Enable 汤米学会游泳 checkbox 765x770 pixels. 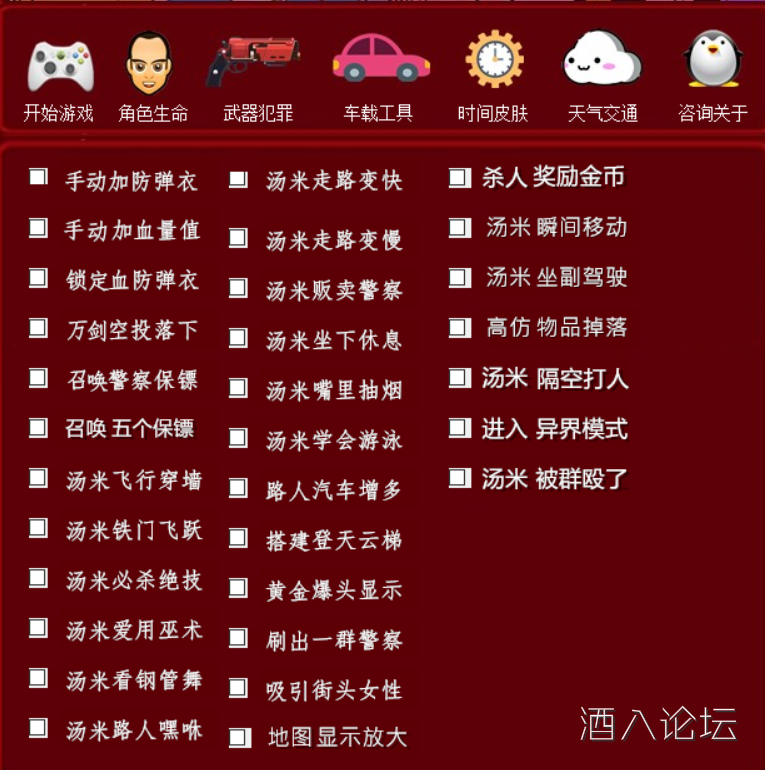click(x=237, y=438)
